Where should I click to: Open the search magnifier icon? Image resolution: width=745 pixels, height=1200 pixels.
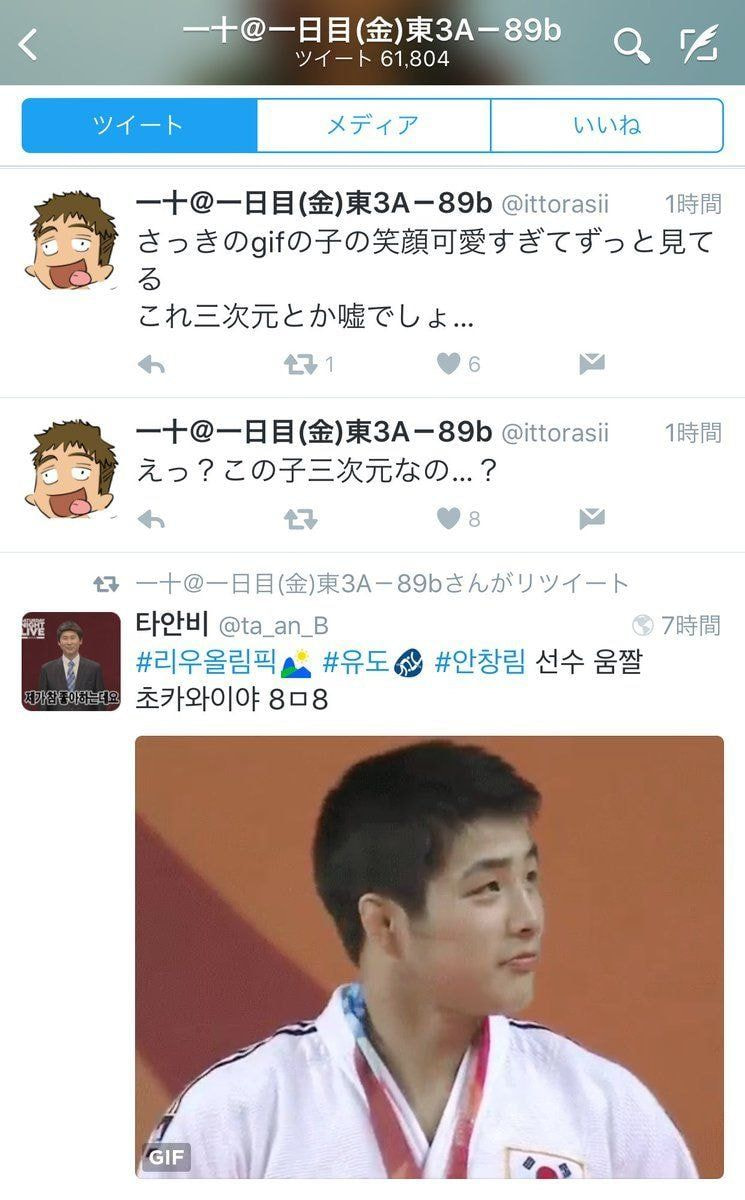point(631,45)
